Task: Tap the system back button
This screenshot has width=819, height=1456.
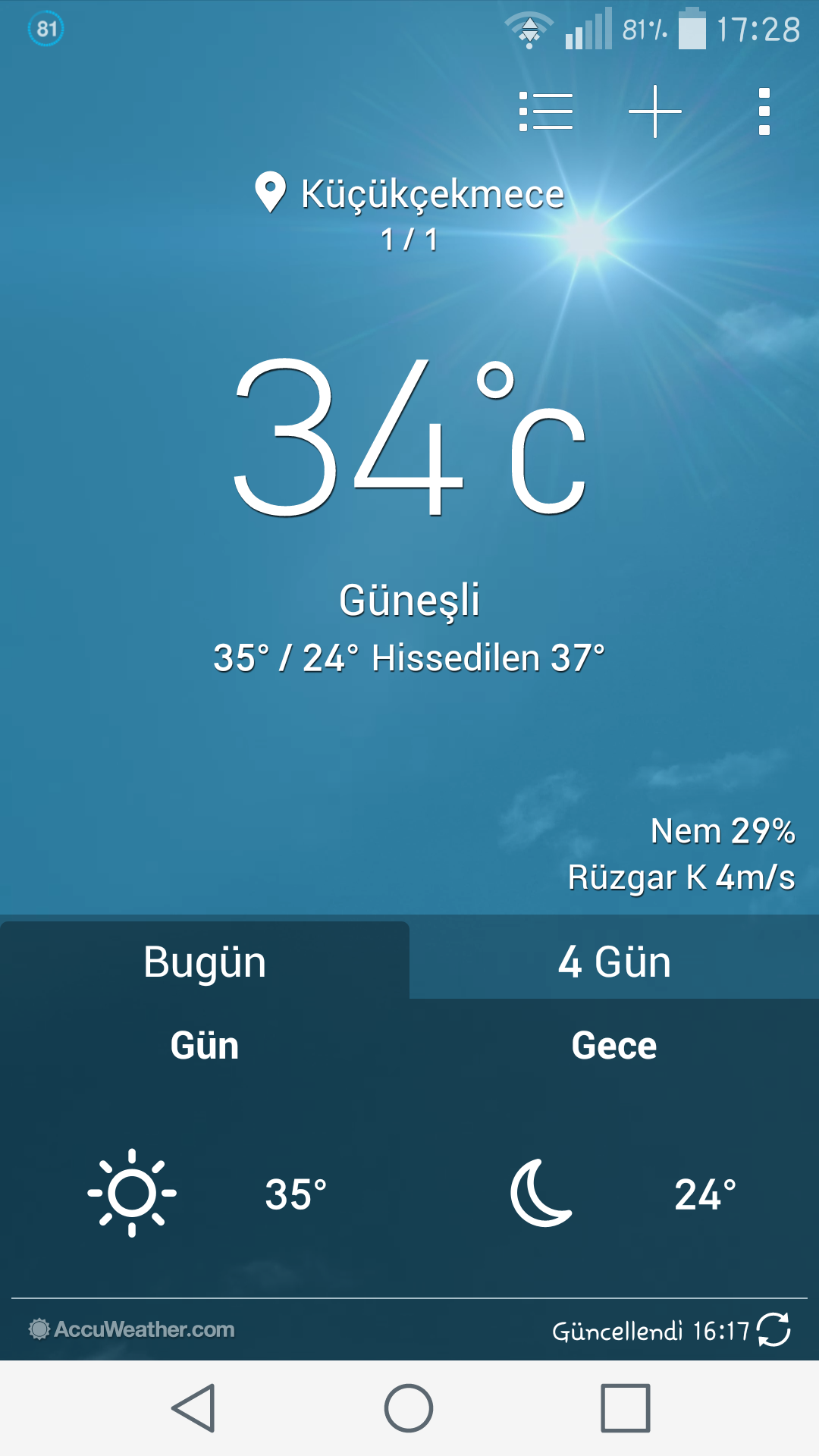Action: tap(194, 1408)
